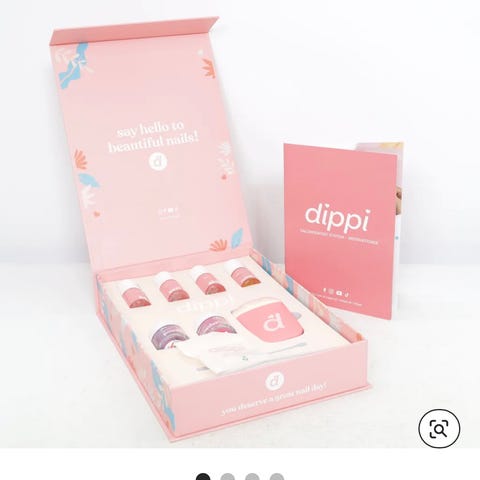
Task: Jump to the second carousel dot
Action: pyautogui.click(x=228, y=477)
